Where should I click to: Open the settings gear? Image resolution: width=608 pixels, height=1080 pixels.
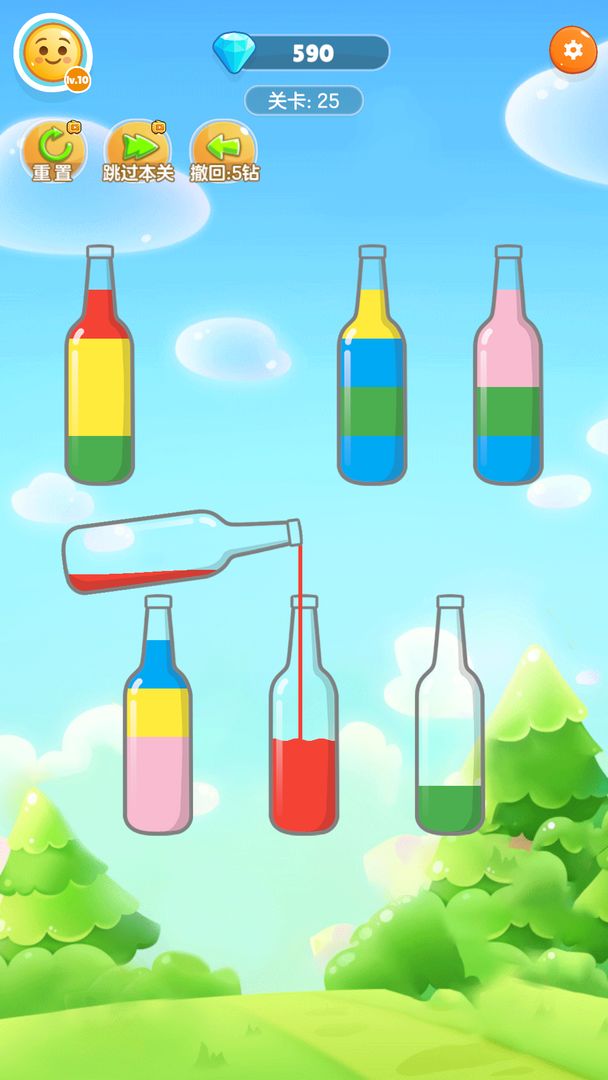[573, 50]
